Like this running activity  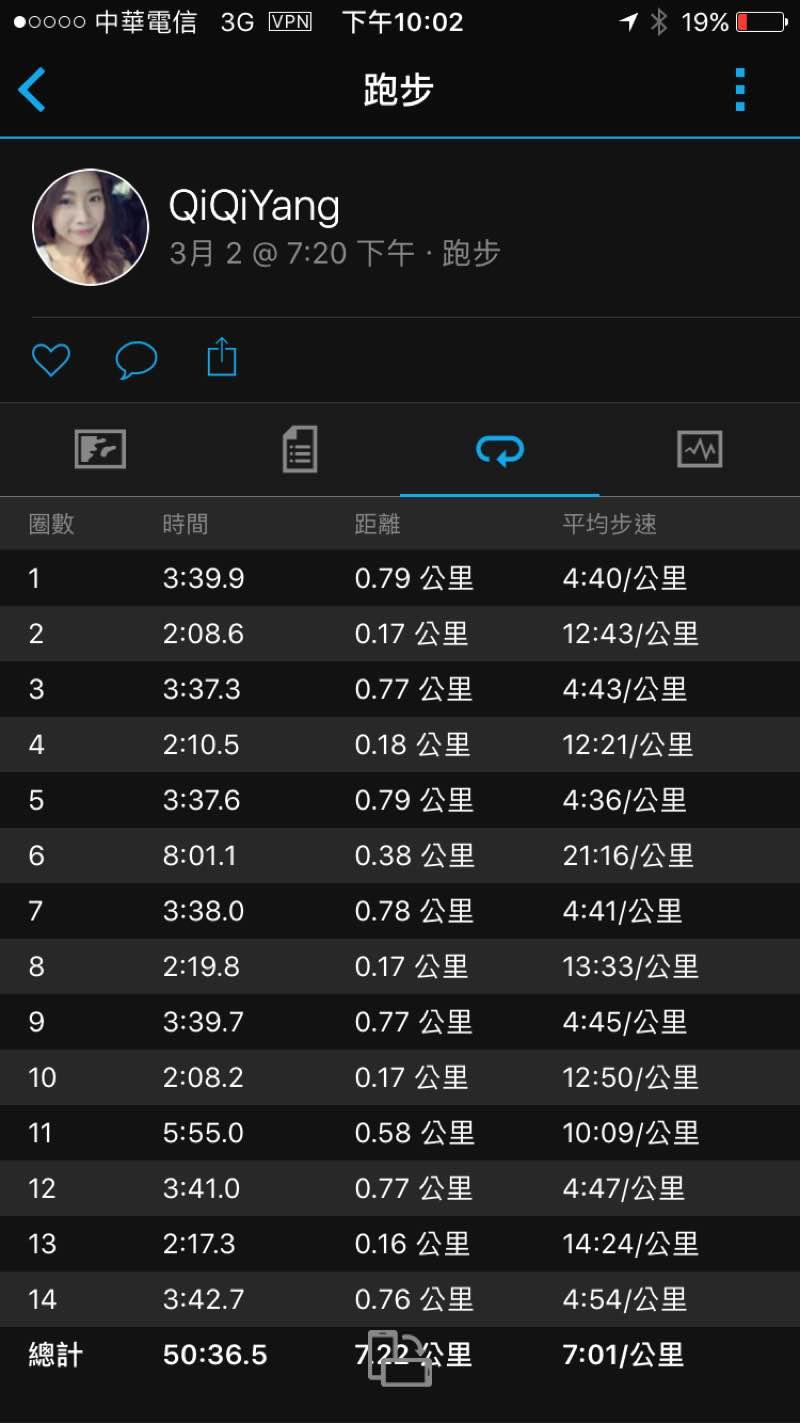[x=51, y=359]
